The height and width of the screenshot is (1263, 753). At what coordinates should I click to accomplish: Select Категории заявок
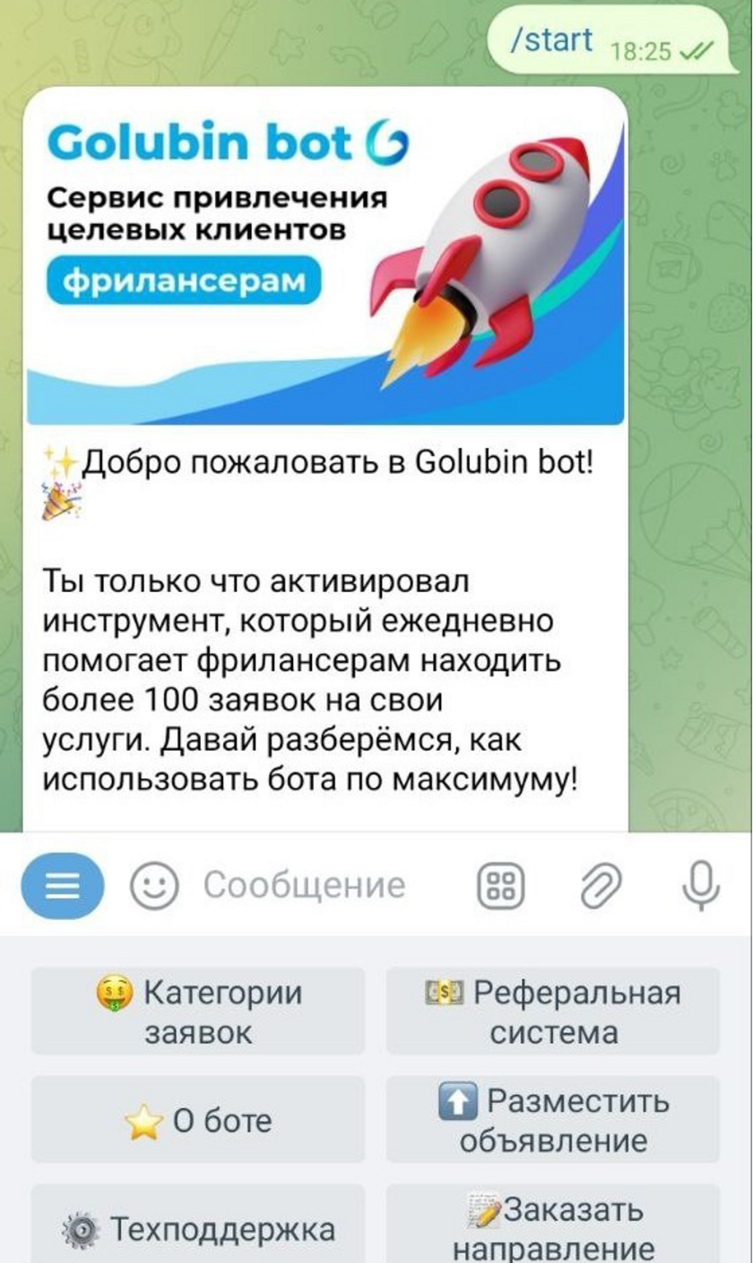pos(198,1011)
